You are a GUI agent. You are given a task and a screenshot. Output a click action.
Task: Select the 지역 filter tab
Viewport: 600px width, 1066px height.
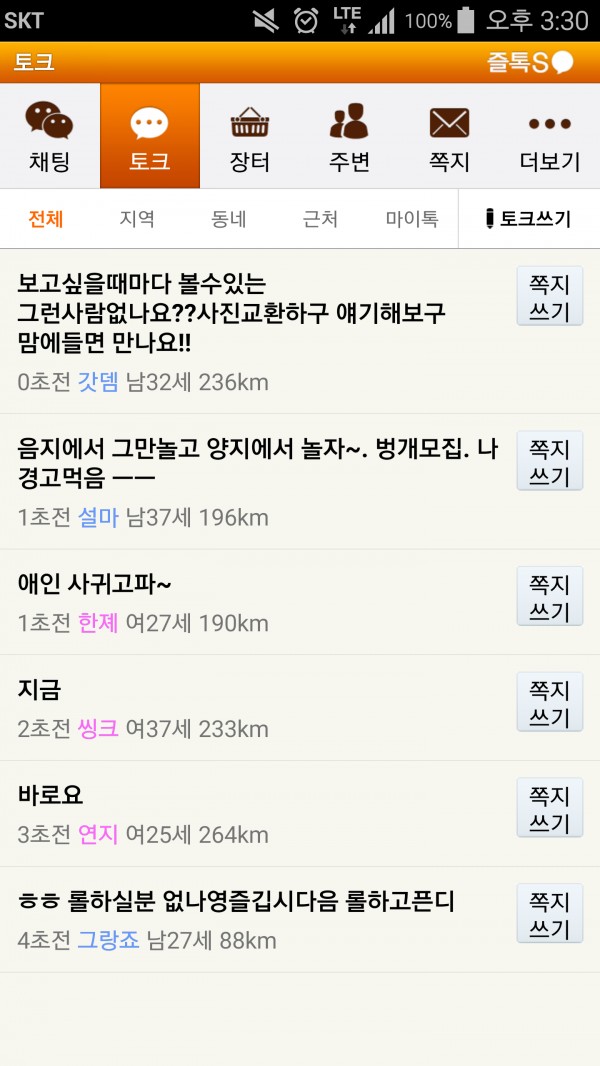coord(137,219)
